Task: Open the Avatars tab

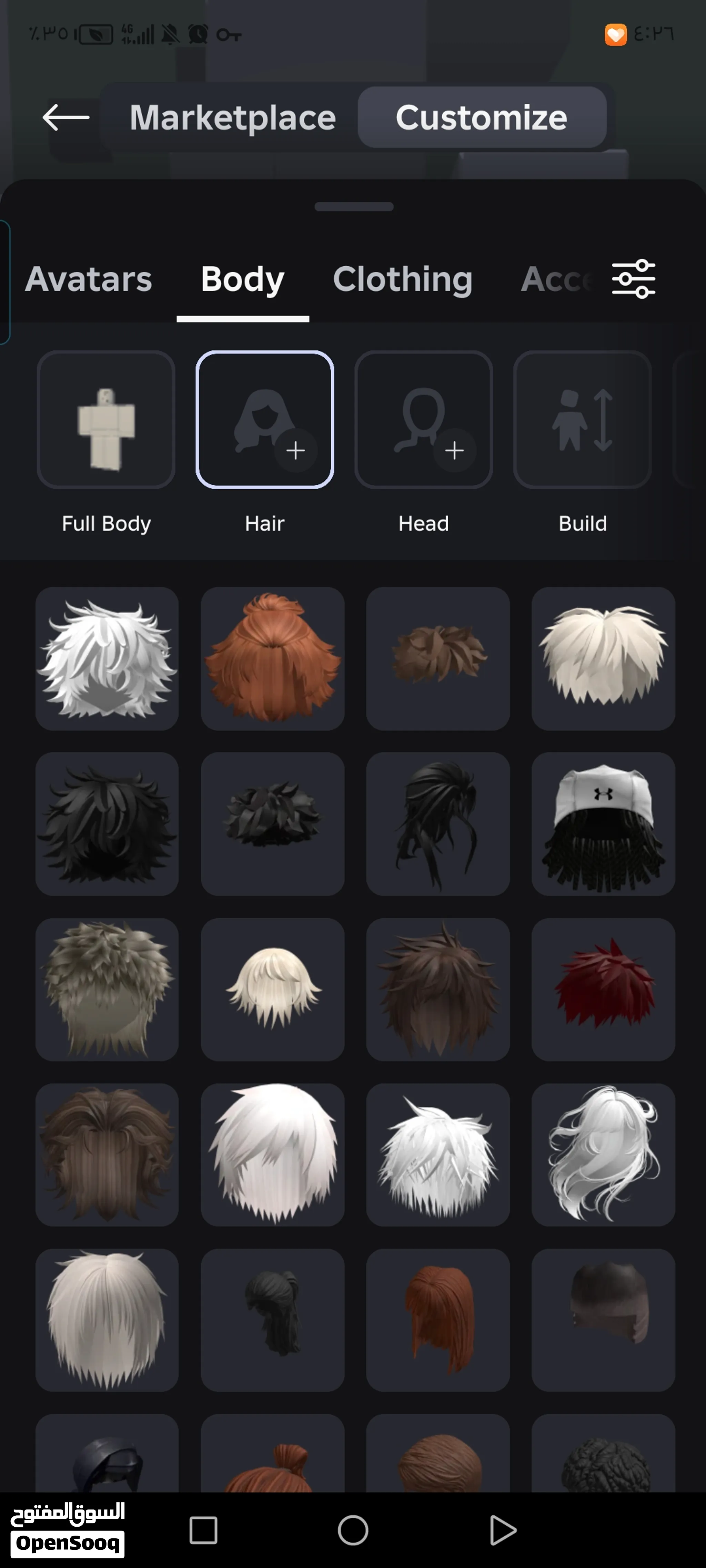Action: click(88, 279)
